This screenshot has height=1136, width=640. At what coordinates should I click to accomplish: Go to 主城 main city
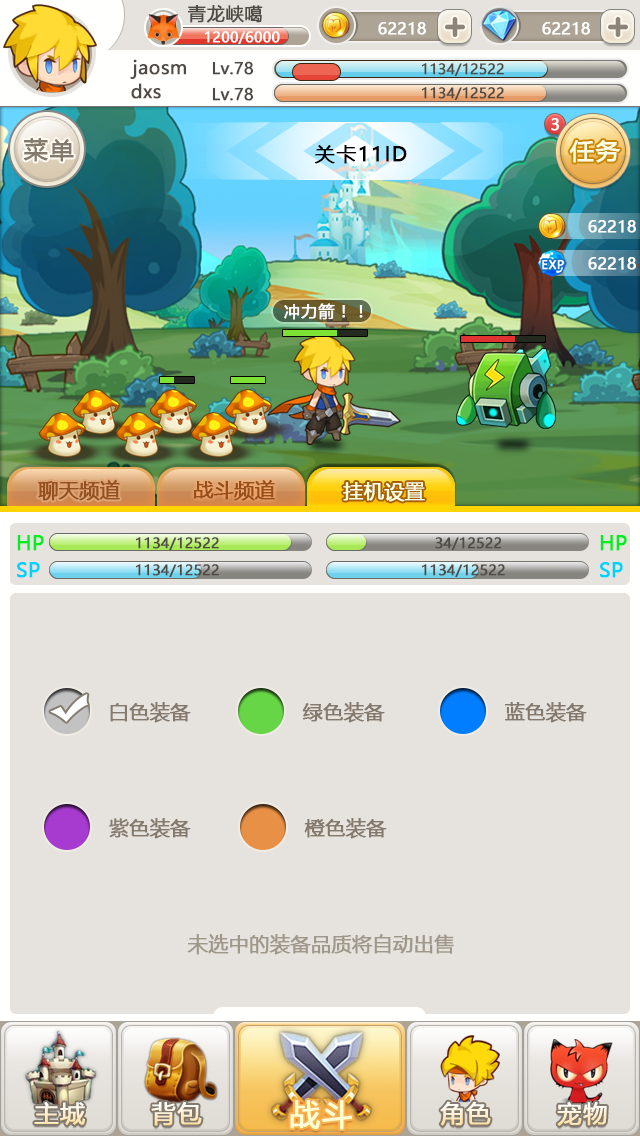pyautogui.click(x=59, y=1079)
